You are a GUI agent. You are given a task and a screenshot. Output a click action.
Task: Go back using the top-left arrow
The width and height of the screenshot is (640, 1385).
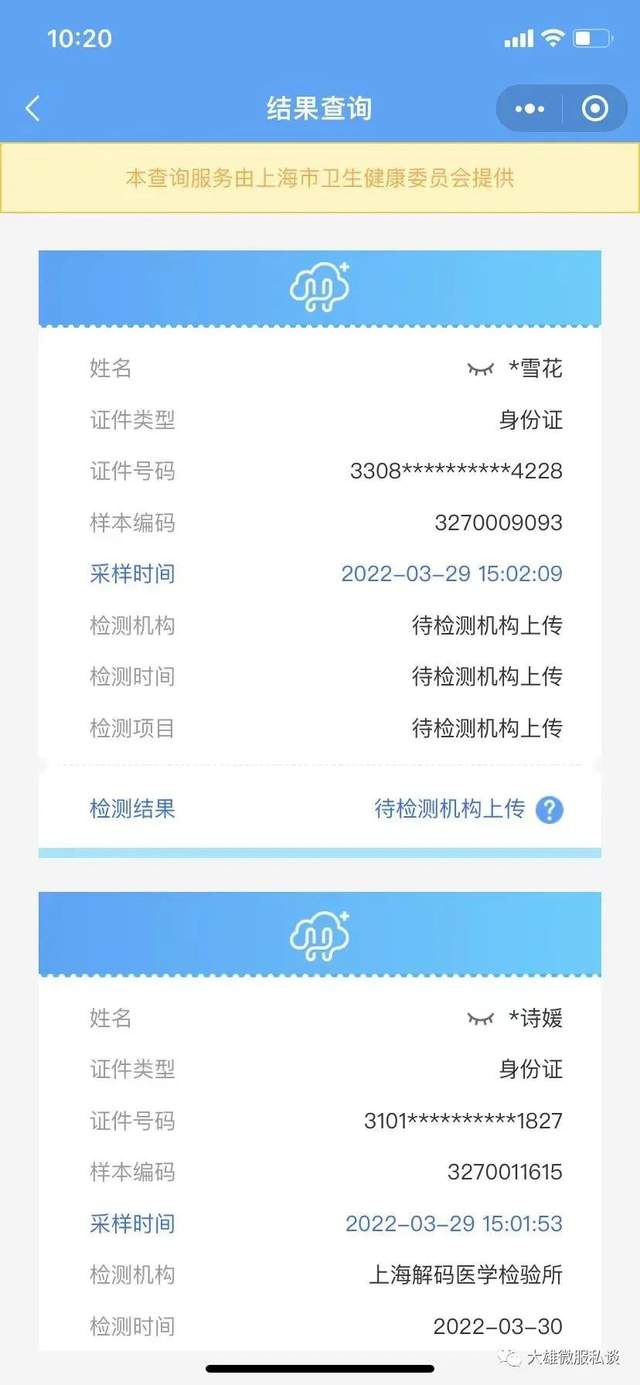[33, 108]
